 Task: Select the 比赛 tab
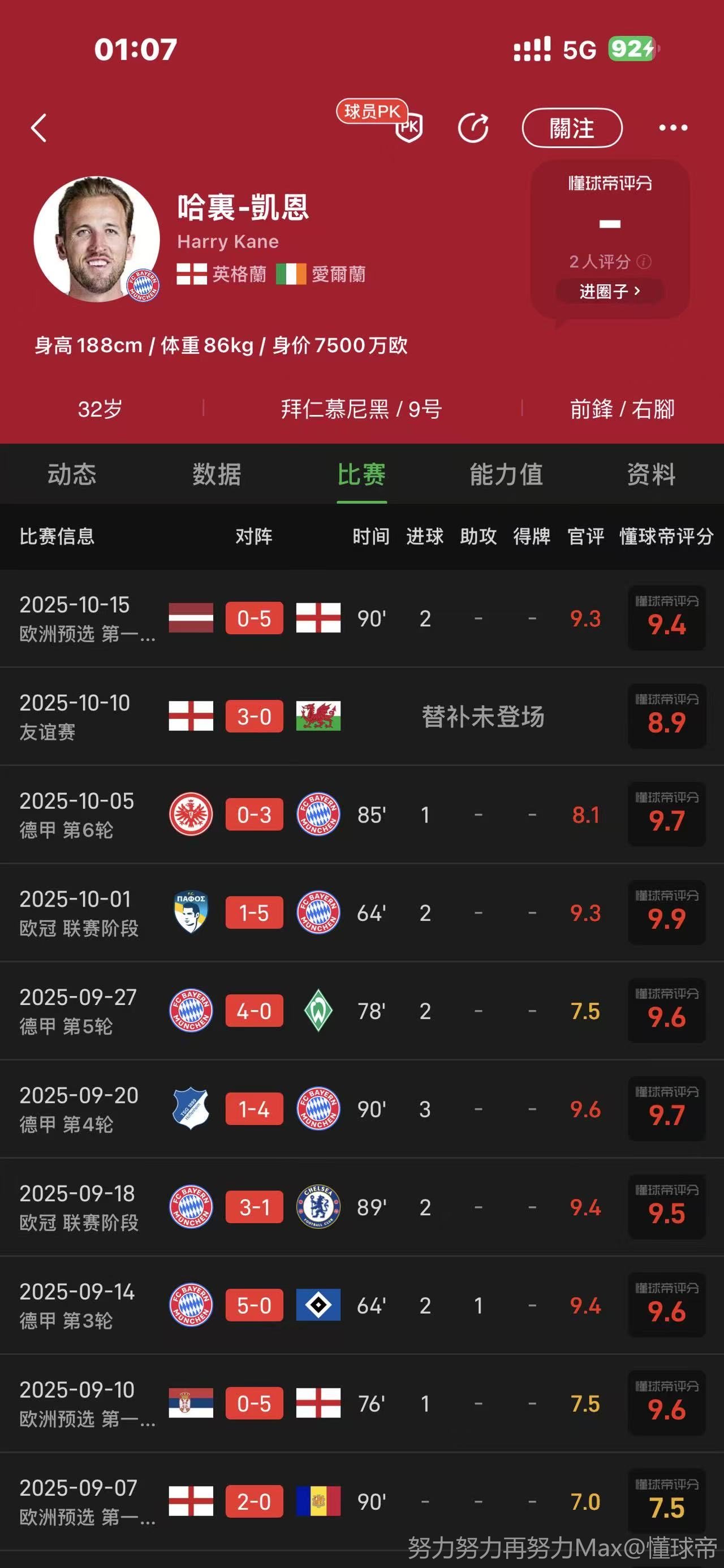(361, 474)
